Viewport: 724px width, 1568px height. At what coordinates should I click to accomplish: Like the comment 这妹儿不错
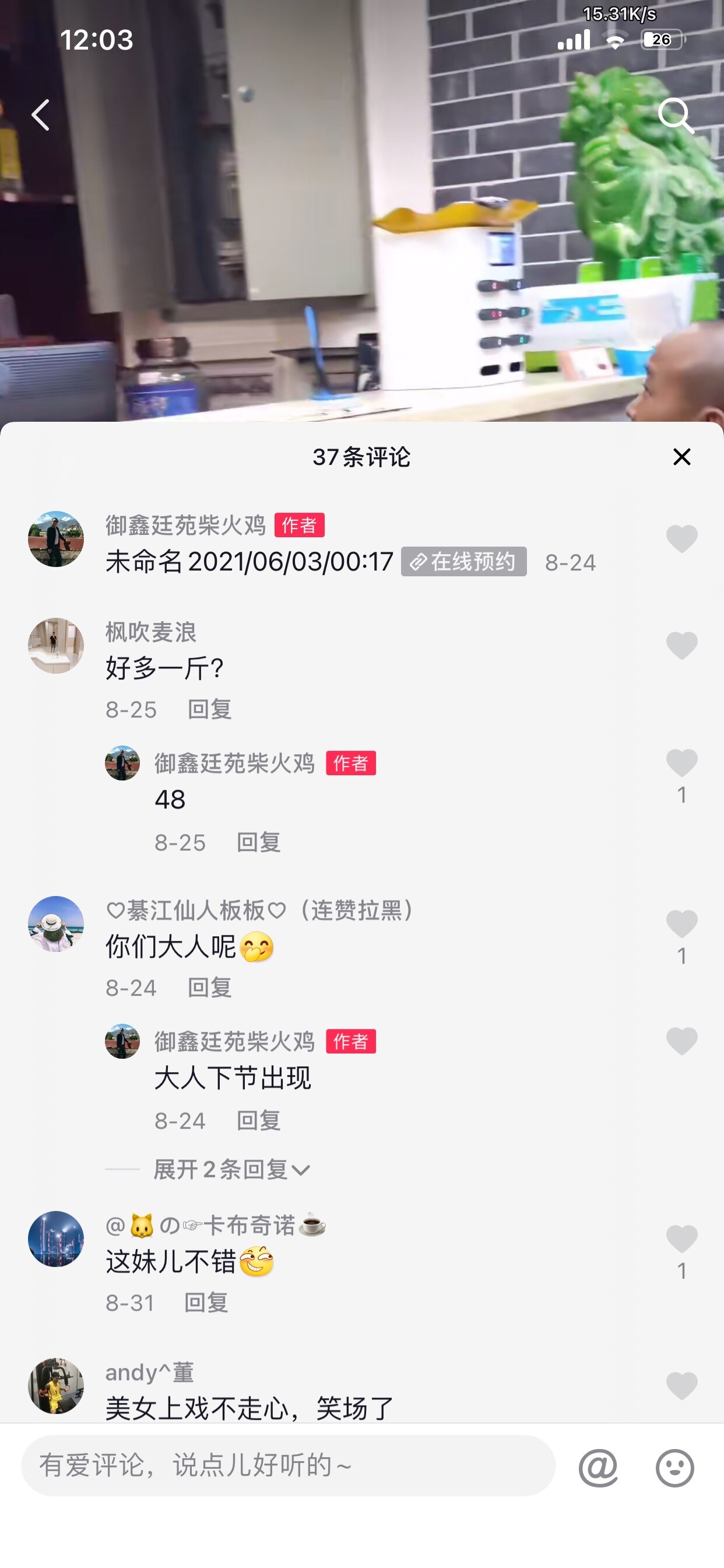click(x=681, y=1238)
